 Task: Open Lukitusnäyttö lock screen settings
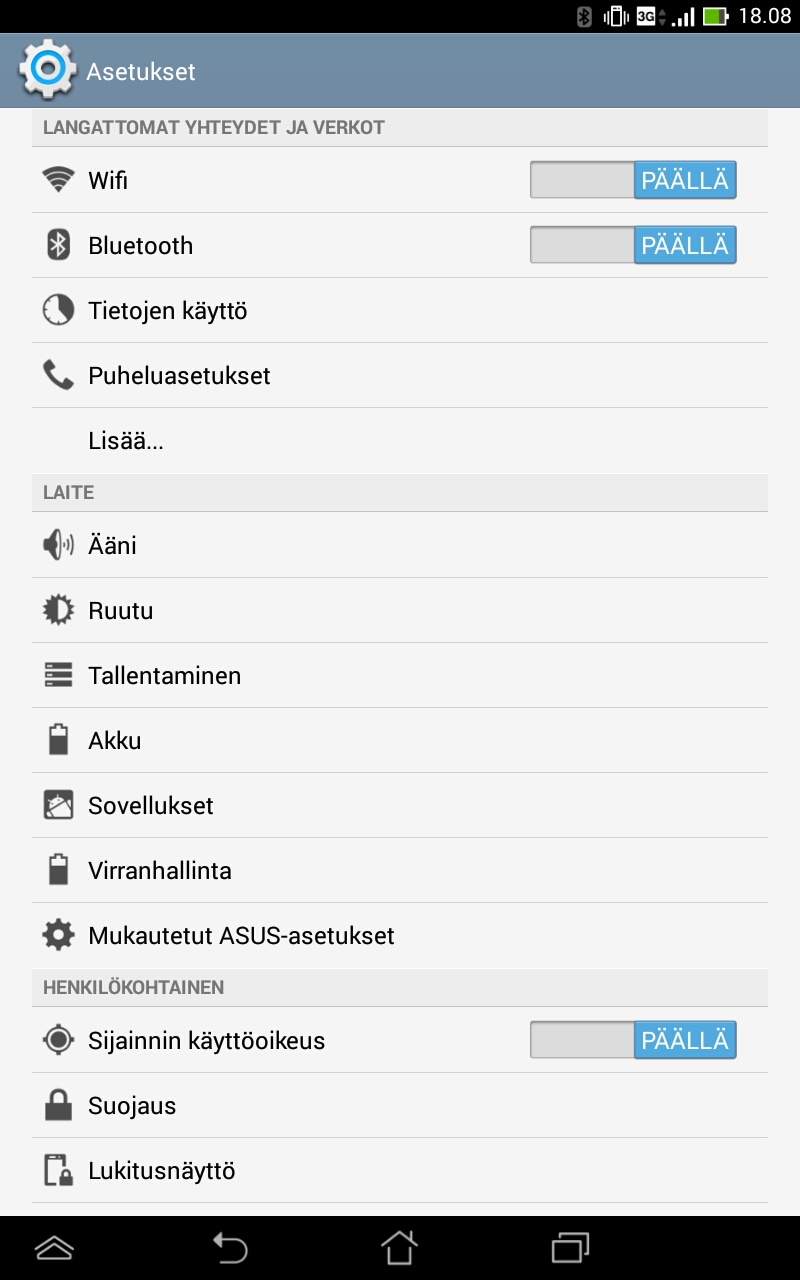[x=400, y=1170]
